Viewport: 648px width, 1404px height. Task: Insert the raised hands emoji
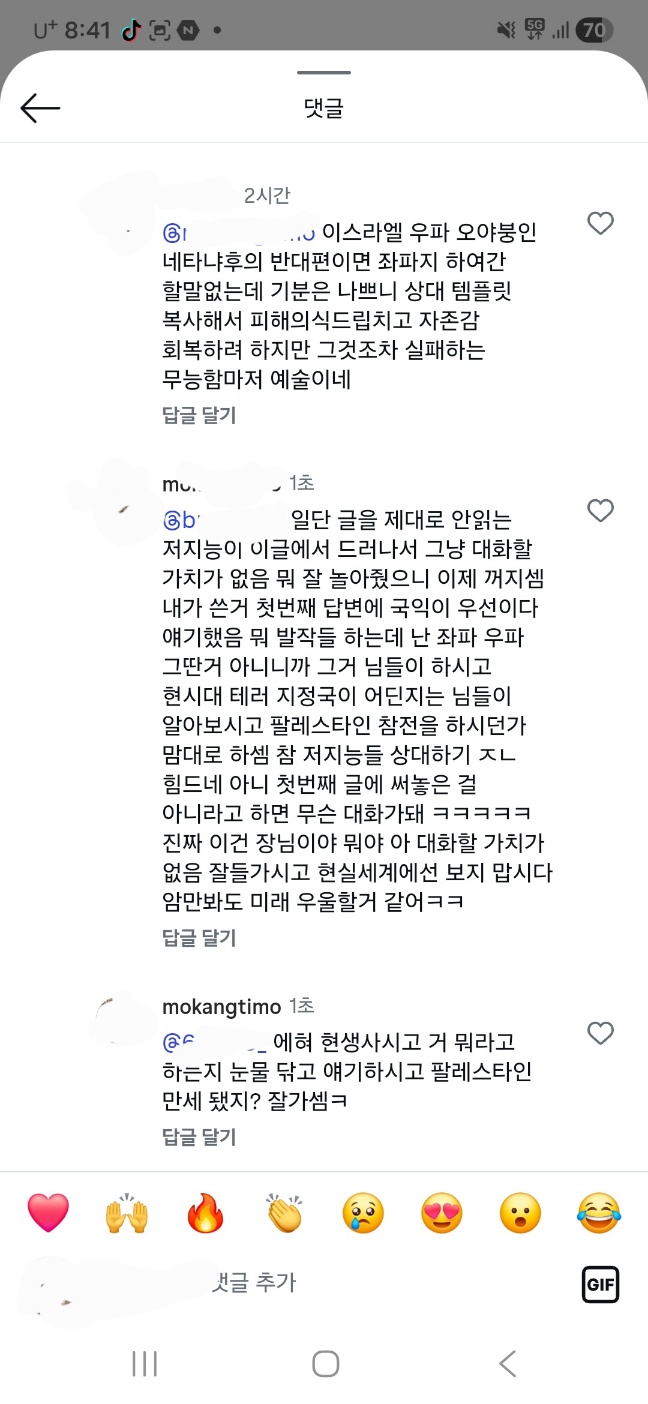pos(127,1213)
